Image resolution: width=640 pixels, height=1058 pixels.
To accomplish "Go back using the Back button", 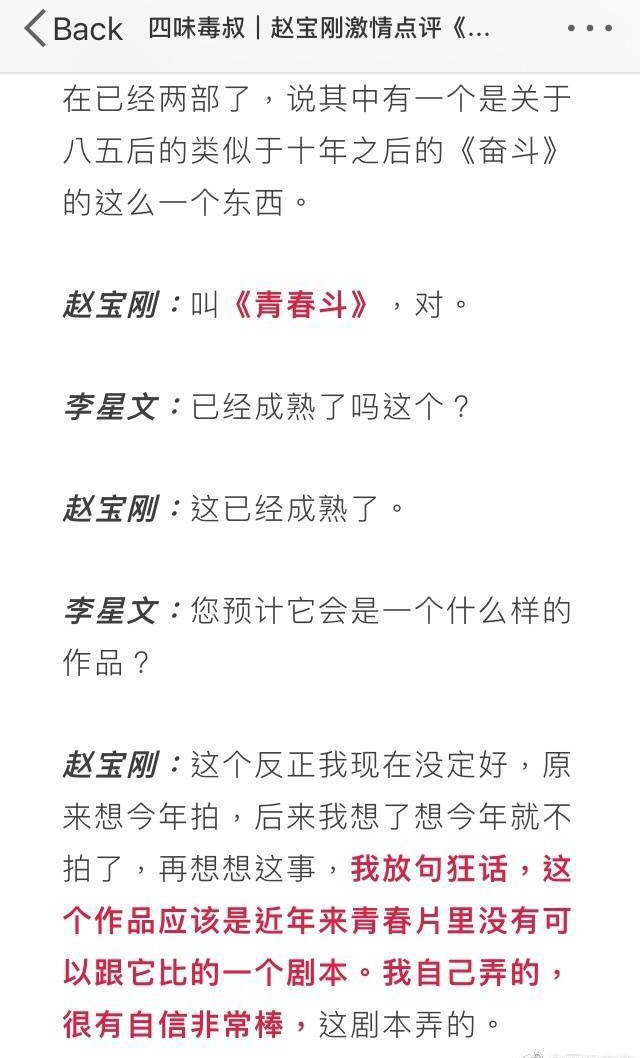I will point(73,29).
